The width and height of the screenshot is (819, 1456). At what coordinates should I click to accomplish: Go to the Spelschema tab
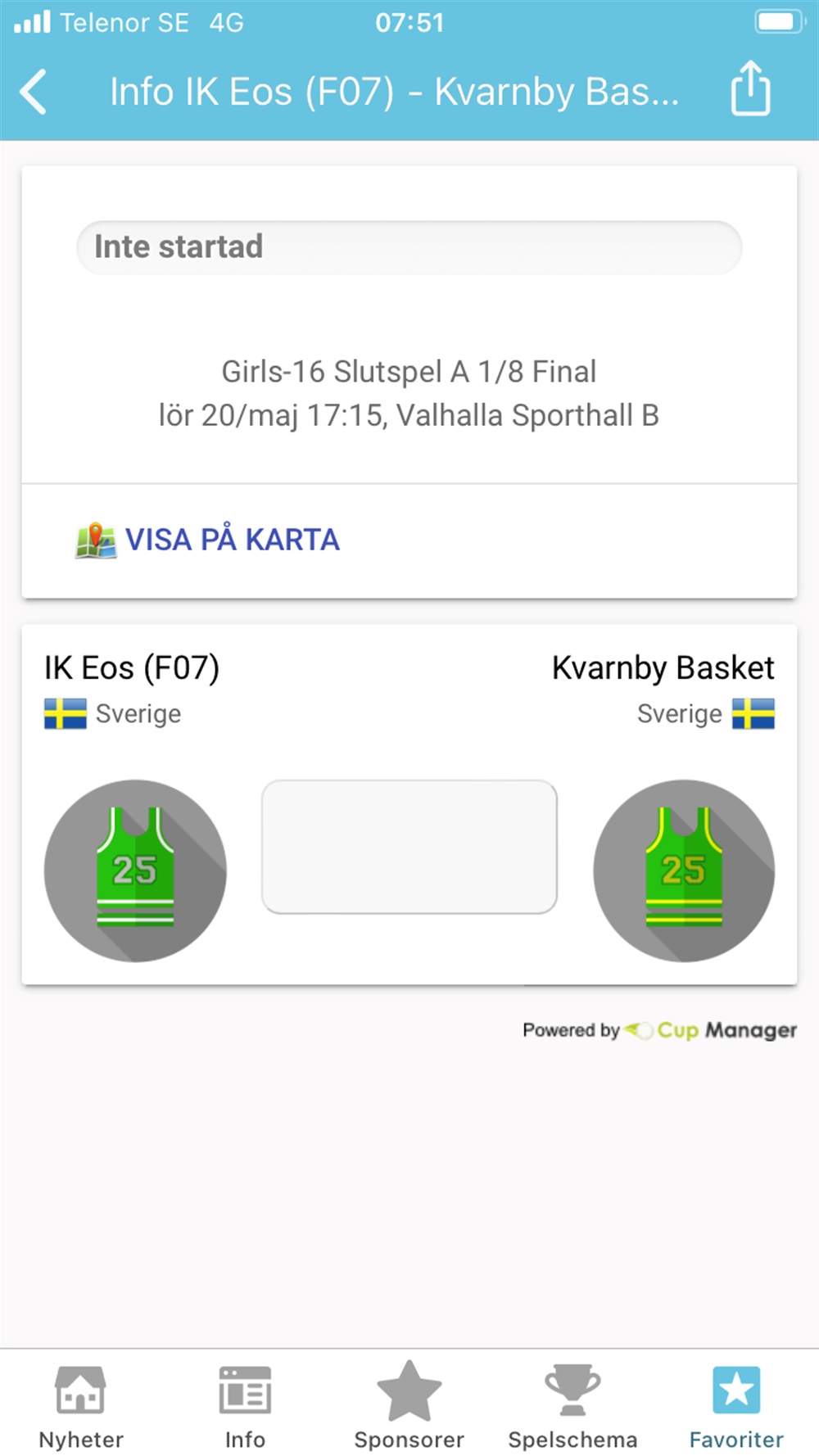pos(572,1404)
